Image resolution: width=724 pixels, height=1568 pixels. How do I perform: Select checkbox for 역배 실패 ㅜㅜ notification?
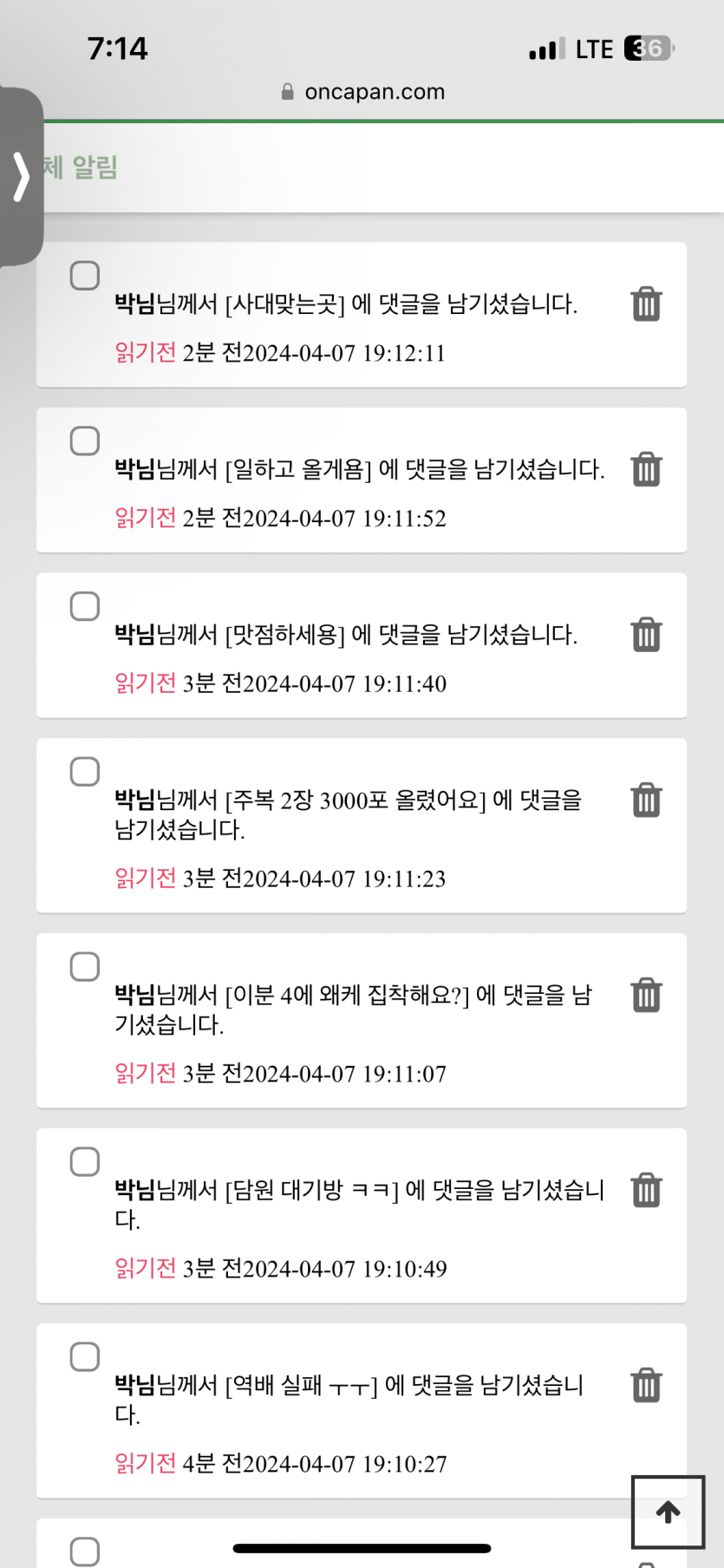coord(85,1356)
